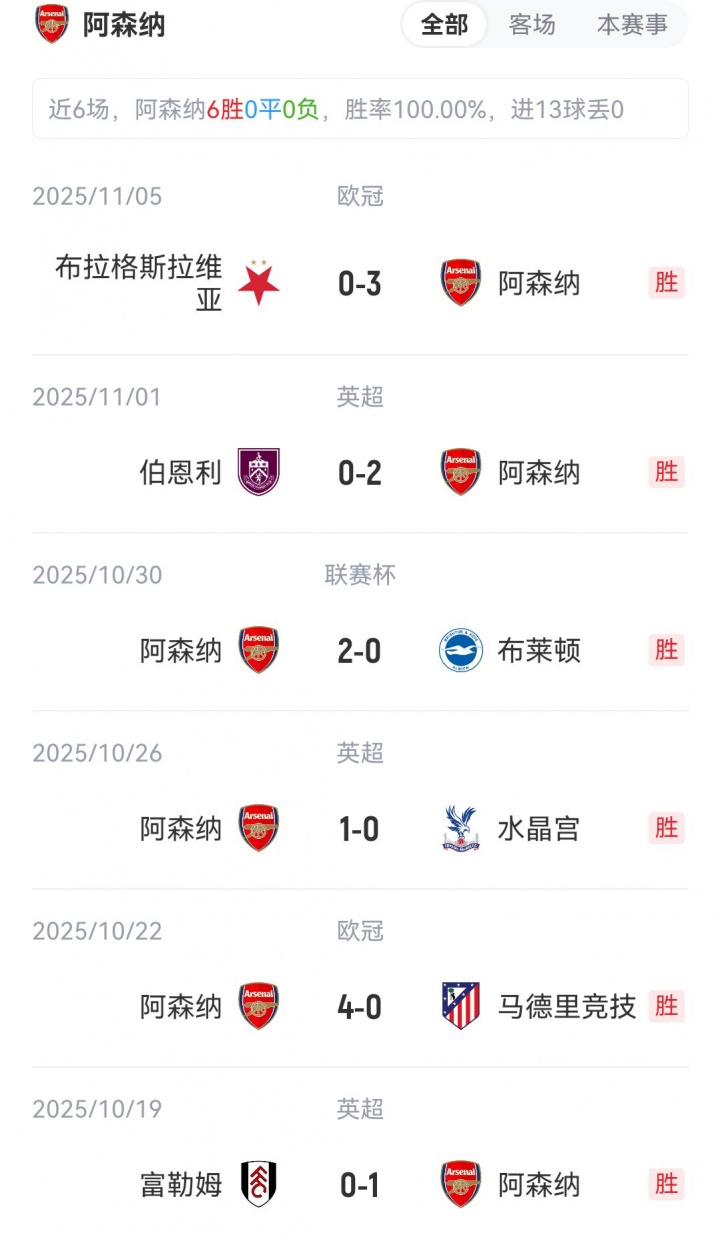Open the 布拉格斯拉维亚 vs 阿森纳 match

pyautogui.click(x=360, y=284)
